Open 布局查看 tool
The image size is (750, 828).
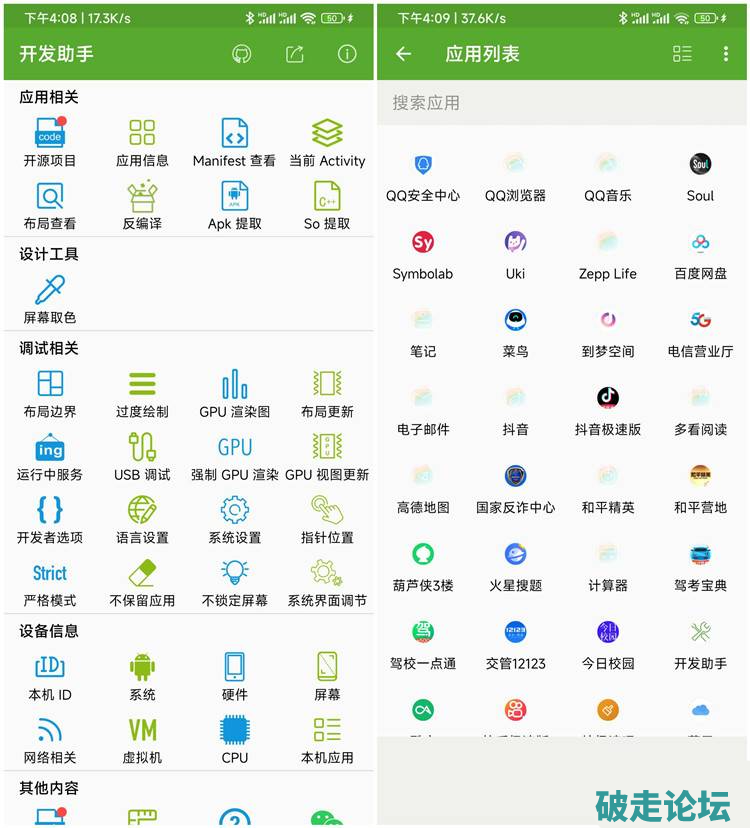pos(50,204)
